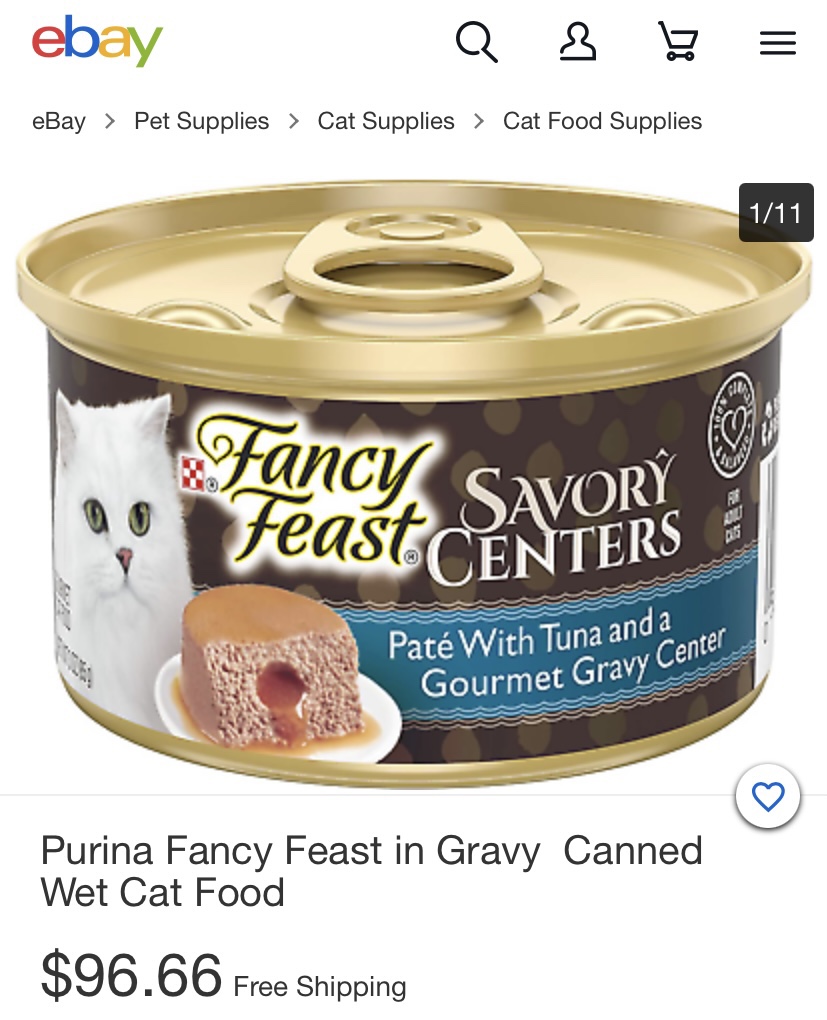Viewport: 827px width, 1020px height.
Task: Open the hamburger menu
Action: click(778, 43)
